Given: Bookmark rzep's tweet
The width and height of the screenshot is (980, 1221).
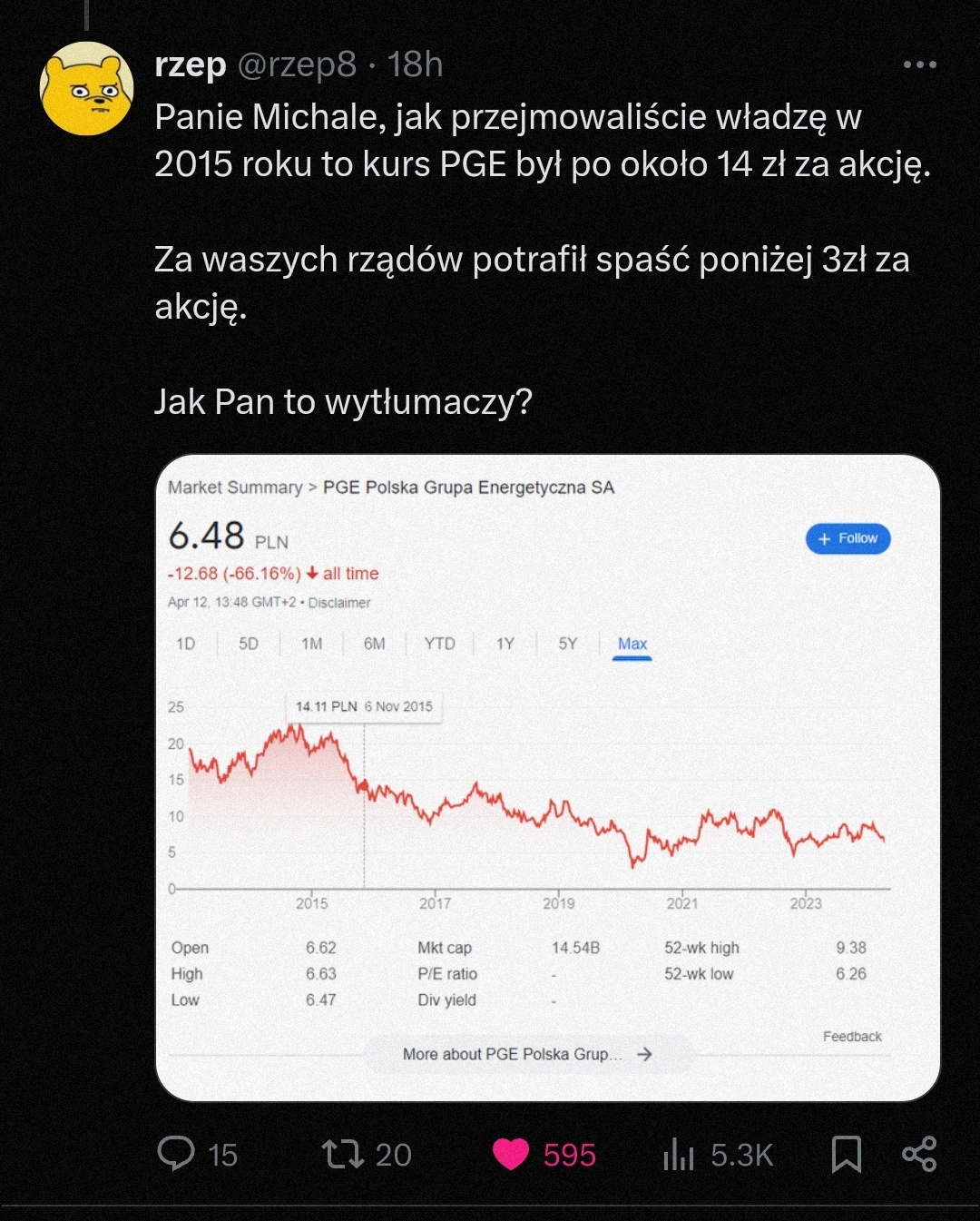Looking at the screenshot, I should [847, 1154].
